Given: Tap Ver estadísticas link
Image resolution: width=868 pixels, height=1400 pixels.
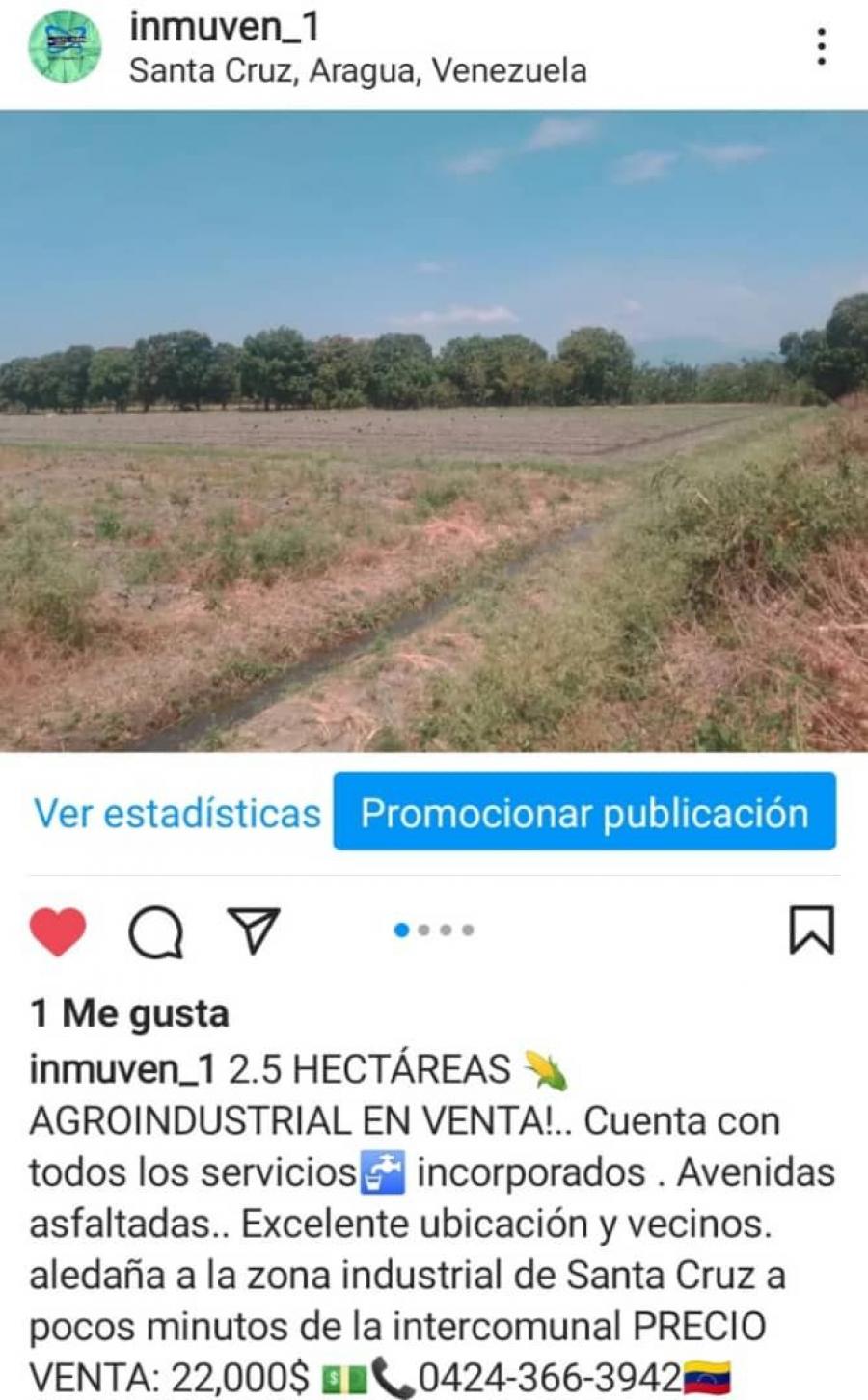Looking at the screenshot, I should click(x=177, y=813).
